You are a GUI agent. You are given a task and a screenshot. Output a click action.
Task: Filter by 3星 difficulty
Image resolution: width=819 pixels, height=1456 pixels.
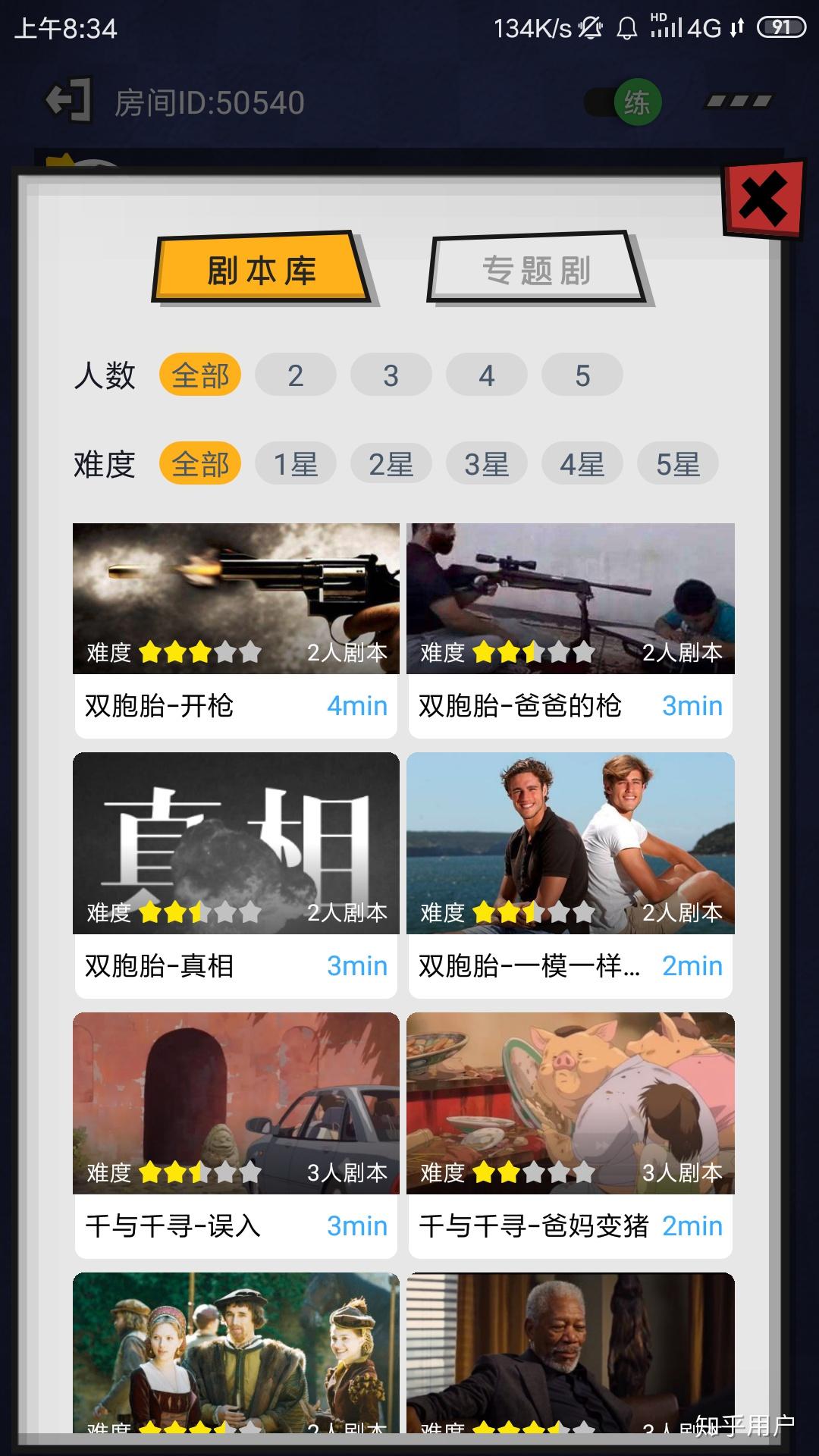click(x=487, y=464)
